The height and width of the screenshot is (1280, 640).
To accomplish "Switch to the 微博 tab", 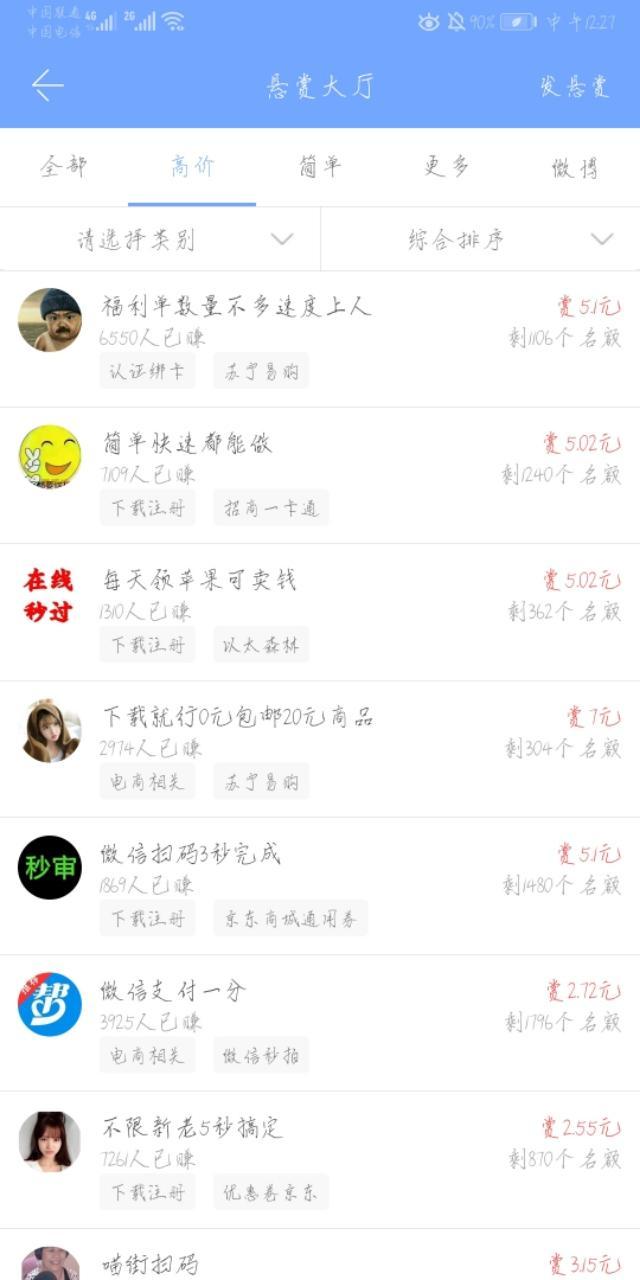I will 575,167.
